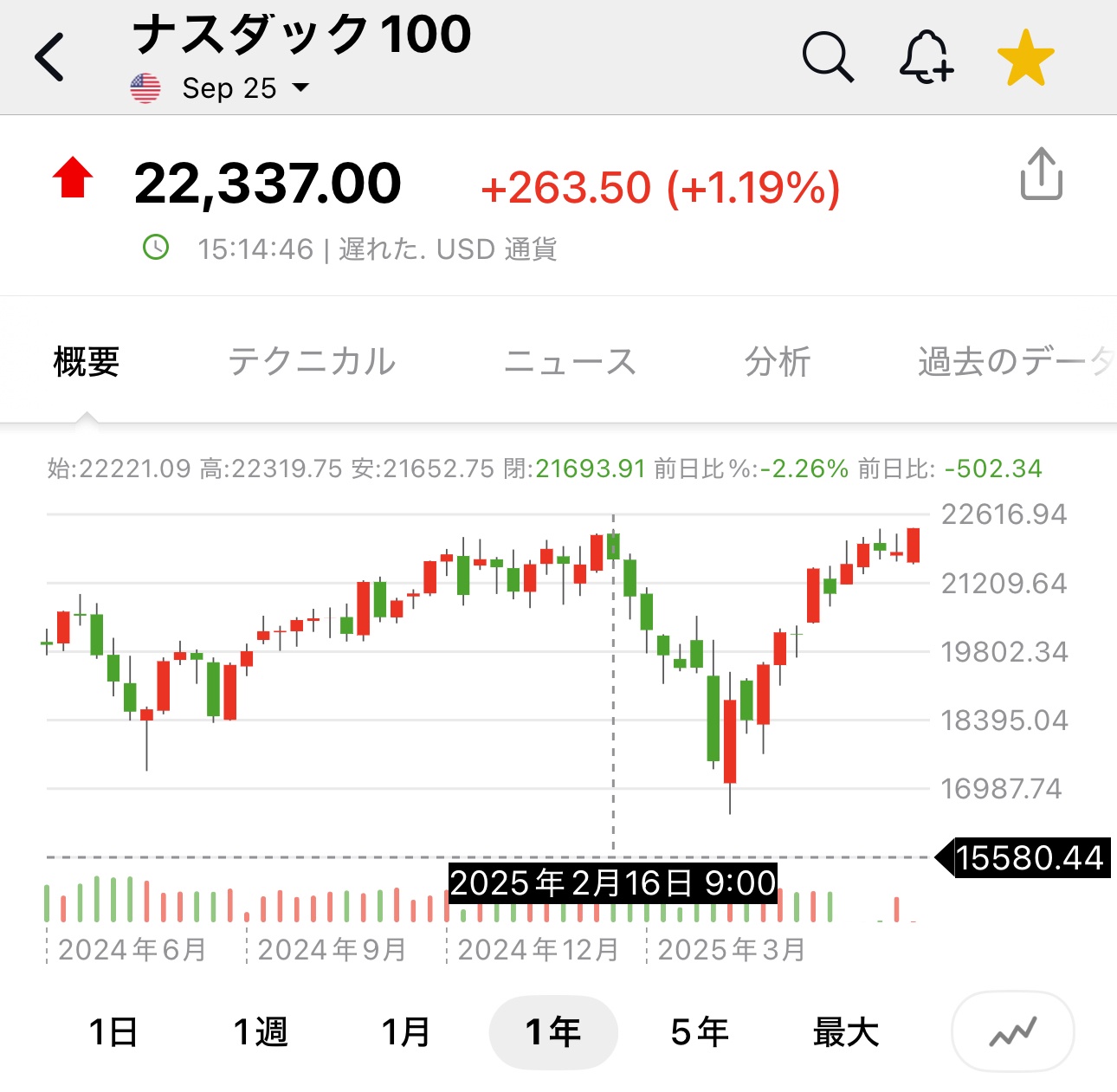Select the 1年 chart range
The height and width of the screenshot is (1092, 1117).
(553, 1031)
